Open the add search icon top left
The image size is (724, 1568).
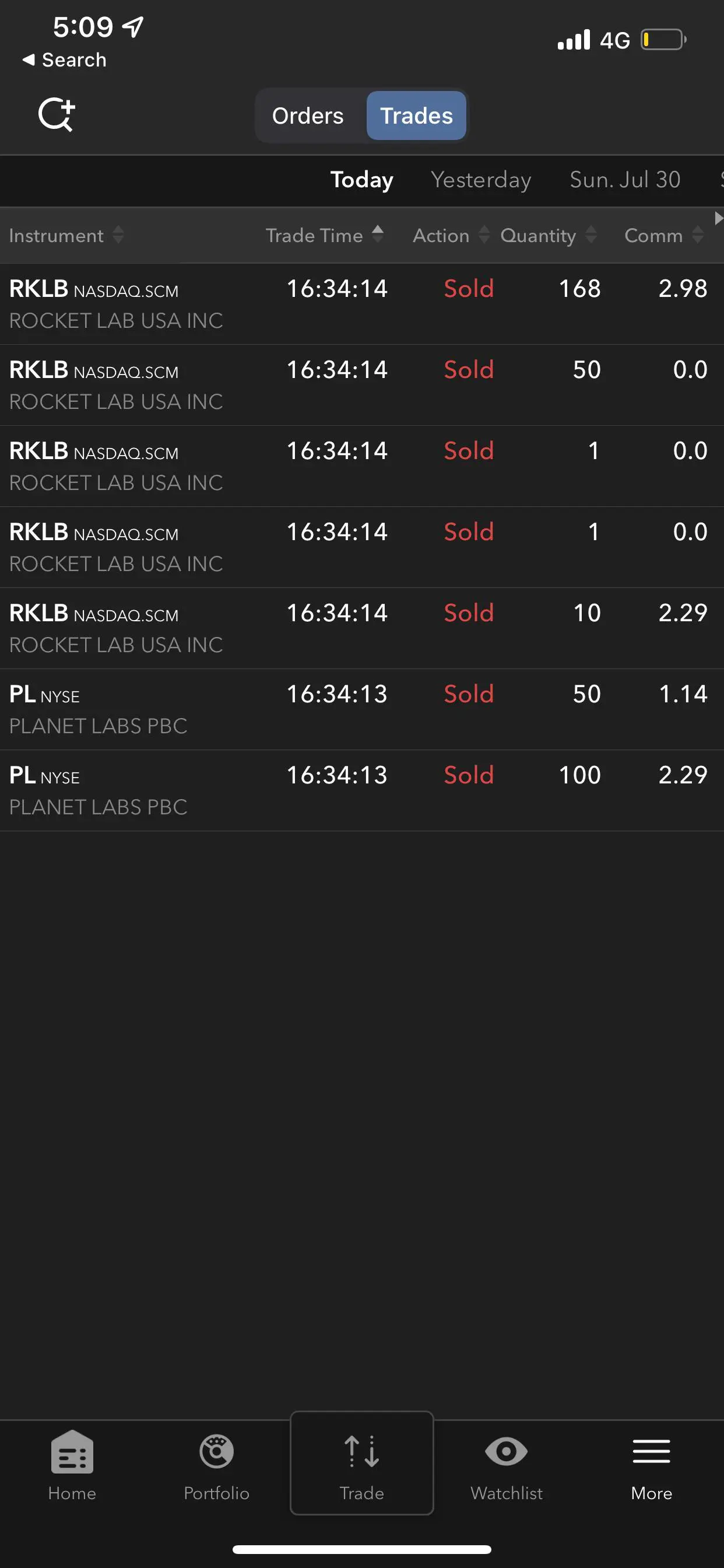tap(56, 115)
